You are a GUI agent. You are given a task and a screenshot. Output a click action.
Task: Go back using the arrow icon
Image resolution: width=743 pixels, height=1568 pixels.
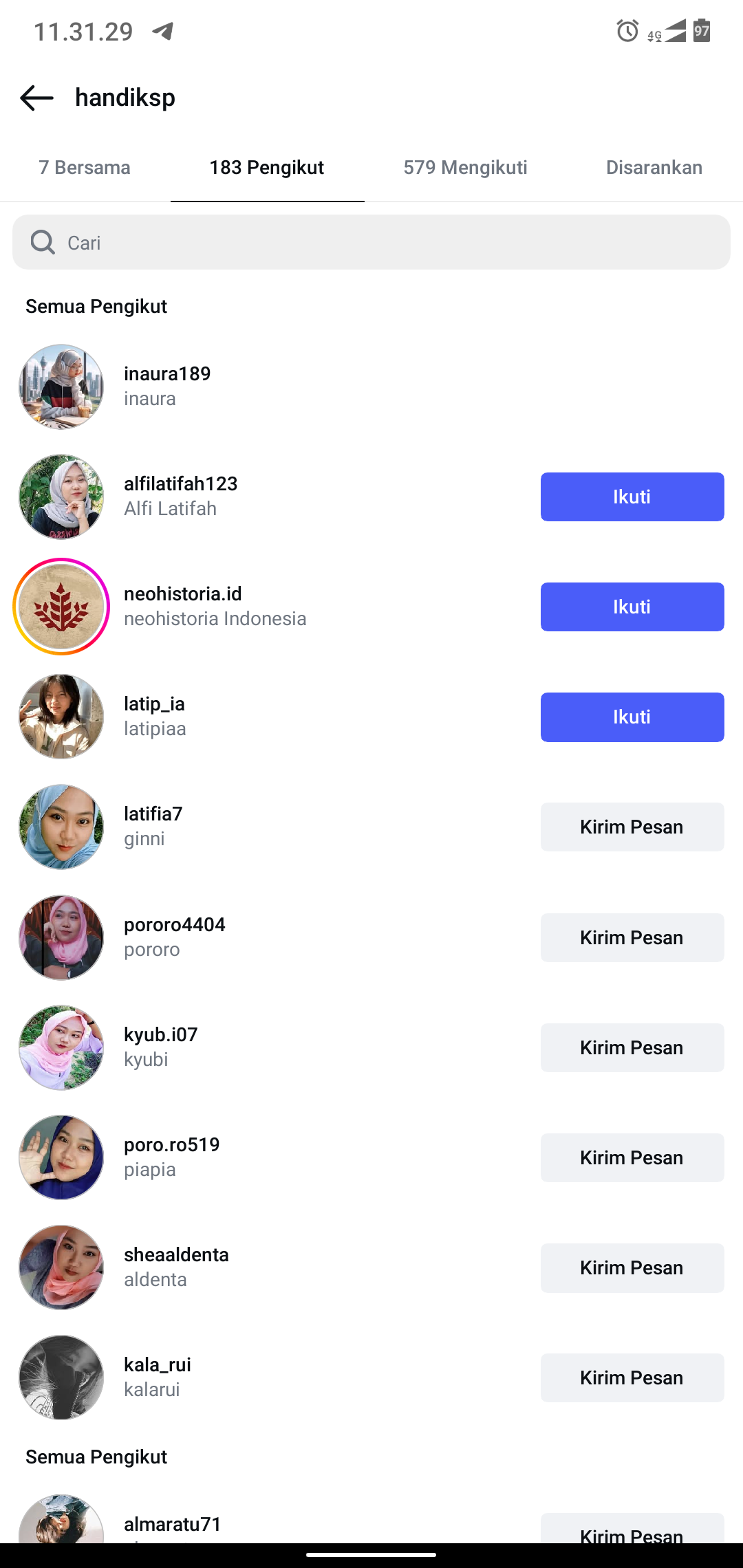37,98
